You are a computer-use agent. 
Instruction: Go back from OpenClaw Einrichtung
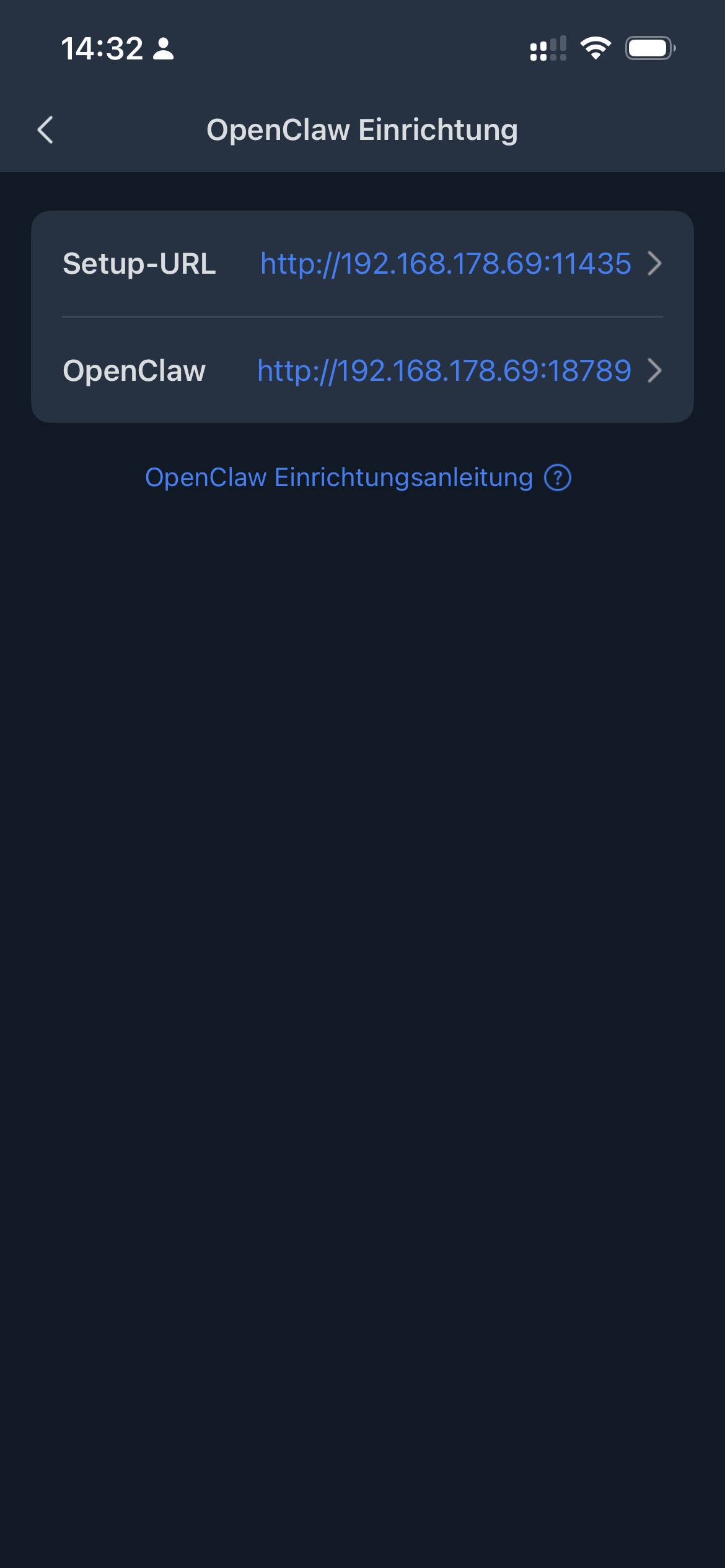click(x=45, y=130)
